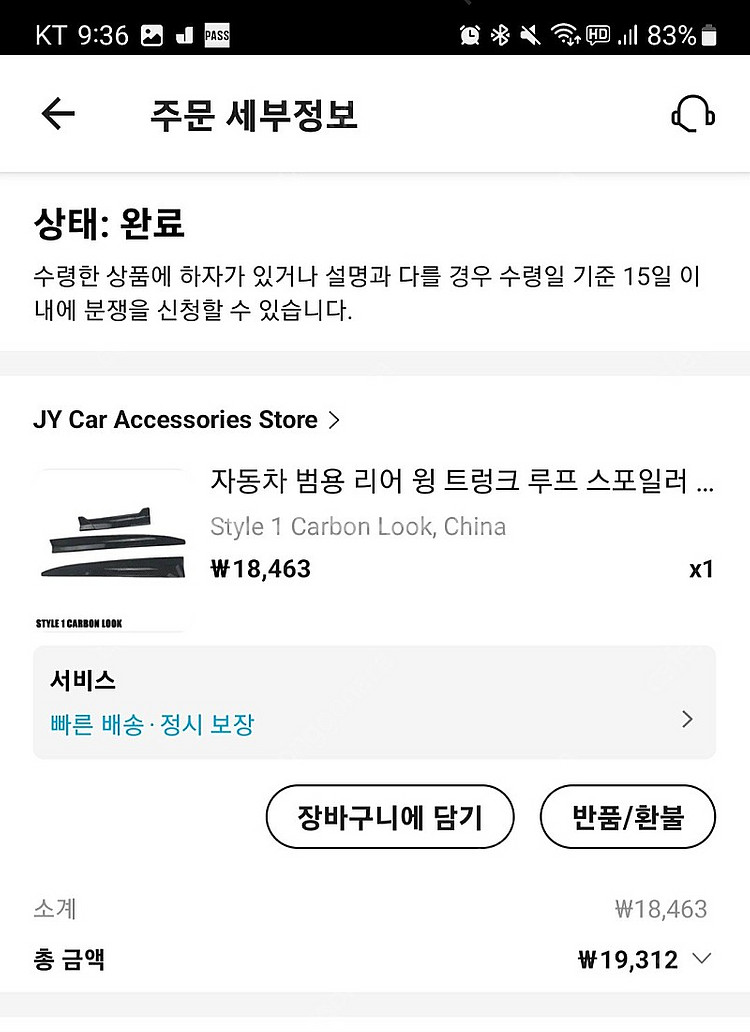750x1032 pixels.
Task: Expand the 총 금액 breakdown chevron
Action: pyautogui.click(x=702, y=959)
